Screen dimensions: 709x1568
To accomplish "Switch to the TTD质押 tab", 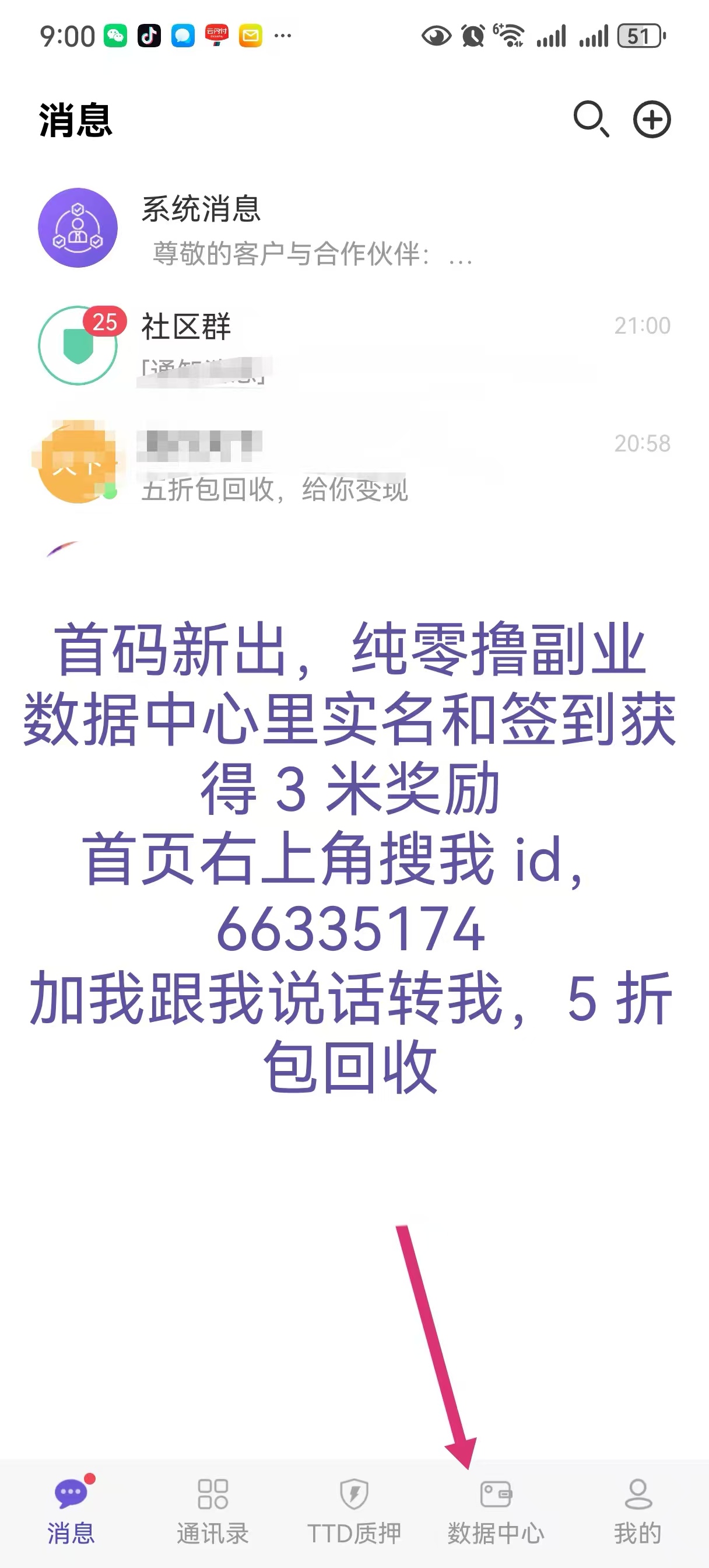I will coord(354,1511).
